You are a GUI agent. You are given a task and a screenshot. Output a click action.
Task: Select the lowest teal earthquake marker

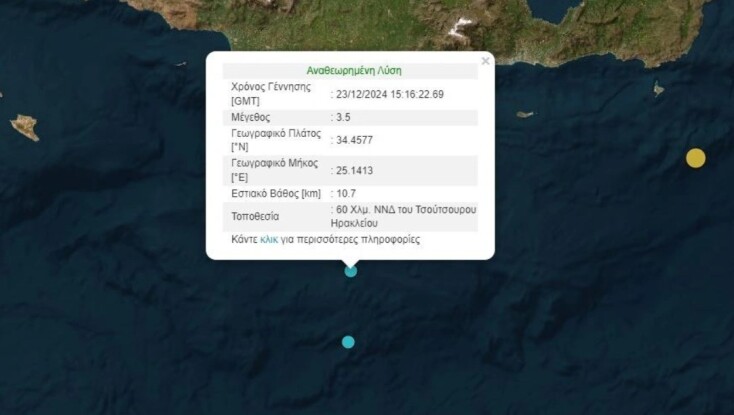pyautogui.click(x=348, y=342)
